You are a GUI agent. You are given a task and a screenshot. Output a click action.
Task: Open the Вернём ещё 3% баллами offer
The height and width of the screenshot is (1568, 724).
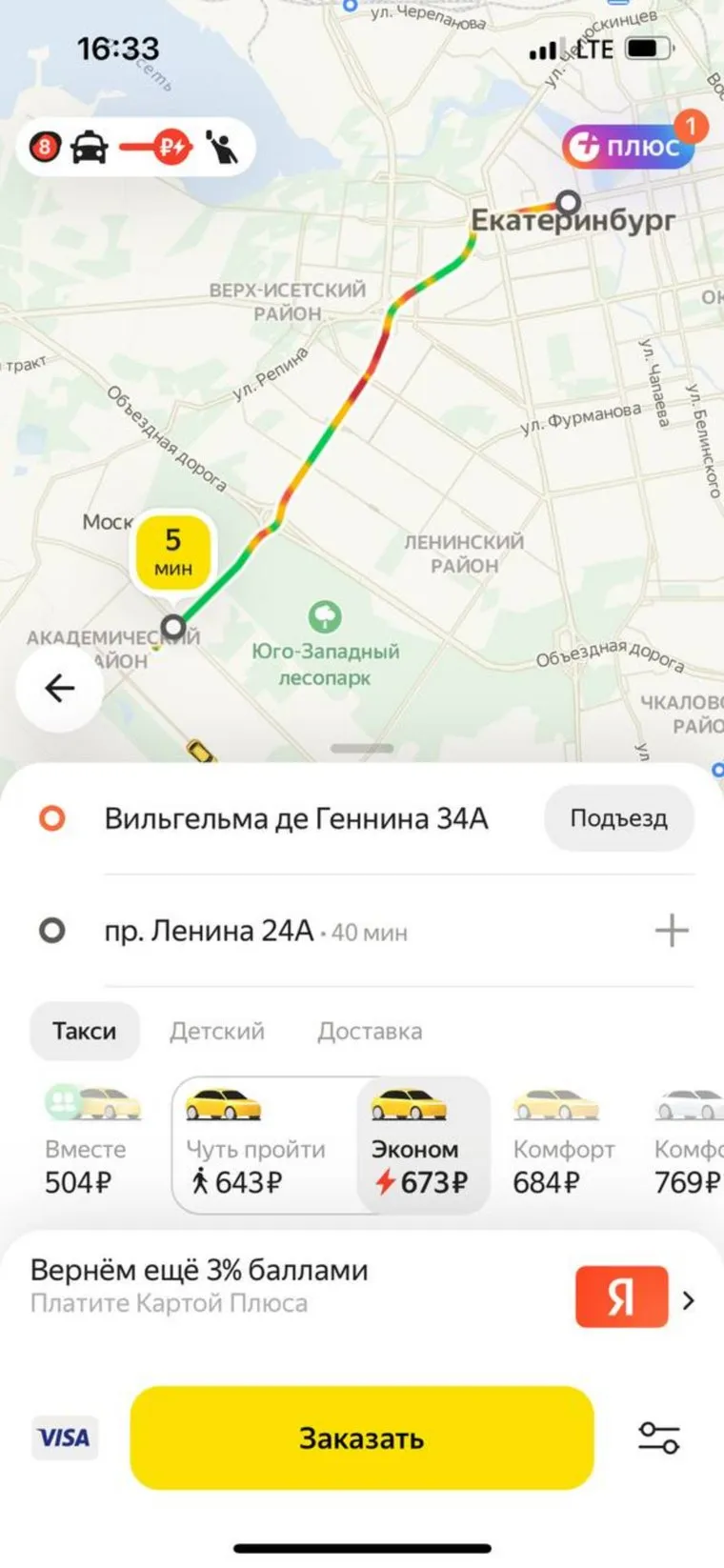pyautogui.click(x=362, y=1286)
